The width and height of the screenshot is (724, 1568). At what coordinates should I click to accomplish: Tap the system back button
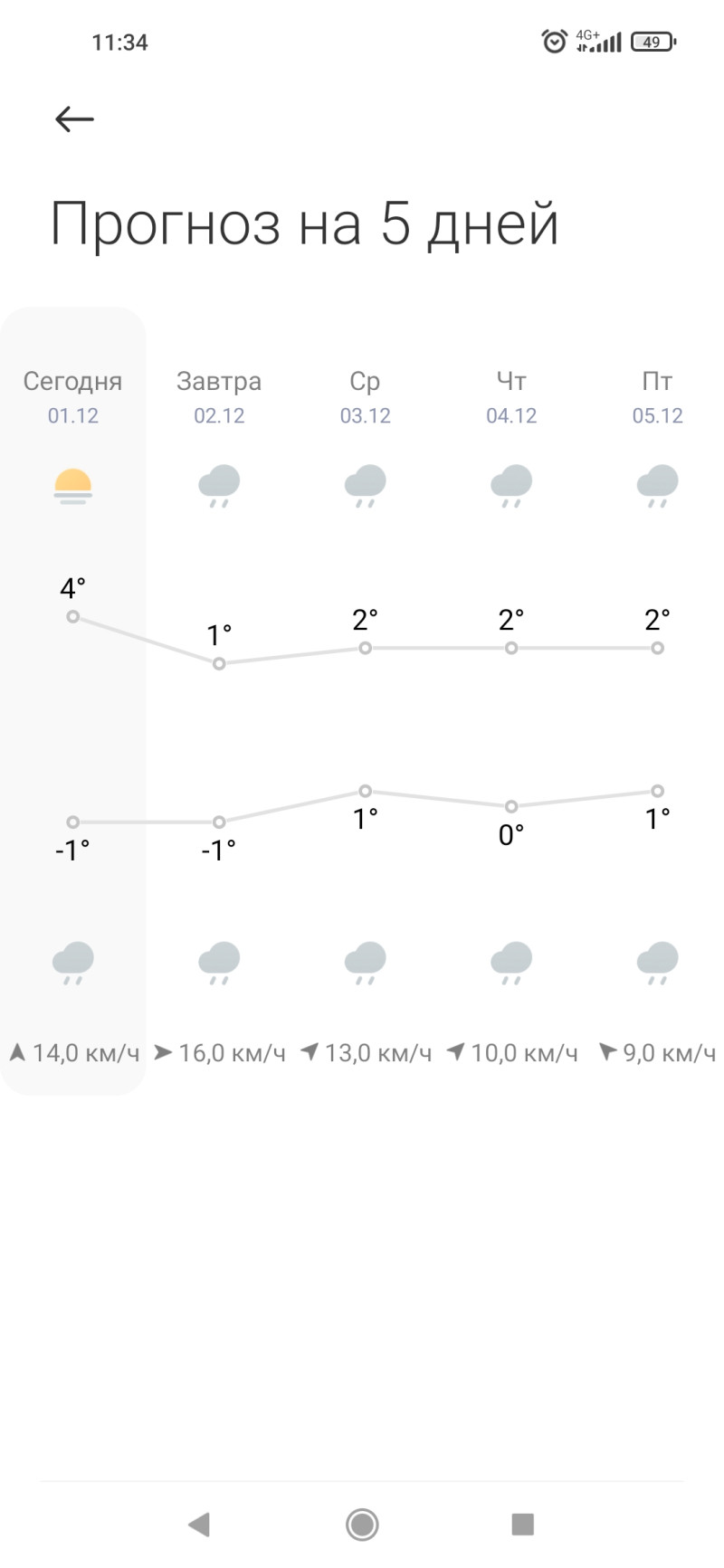pos(199,1525)
